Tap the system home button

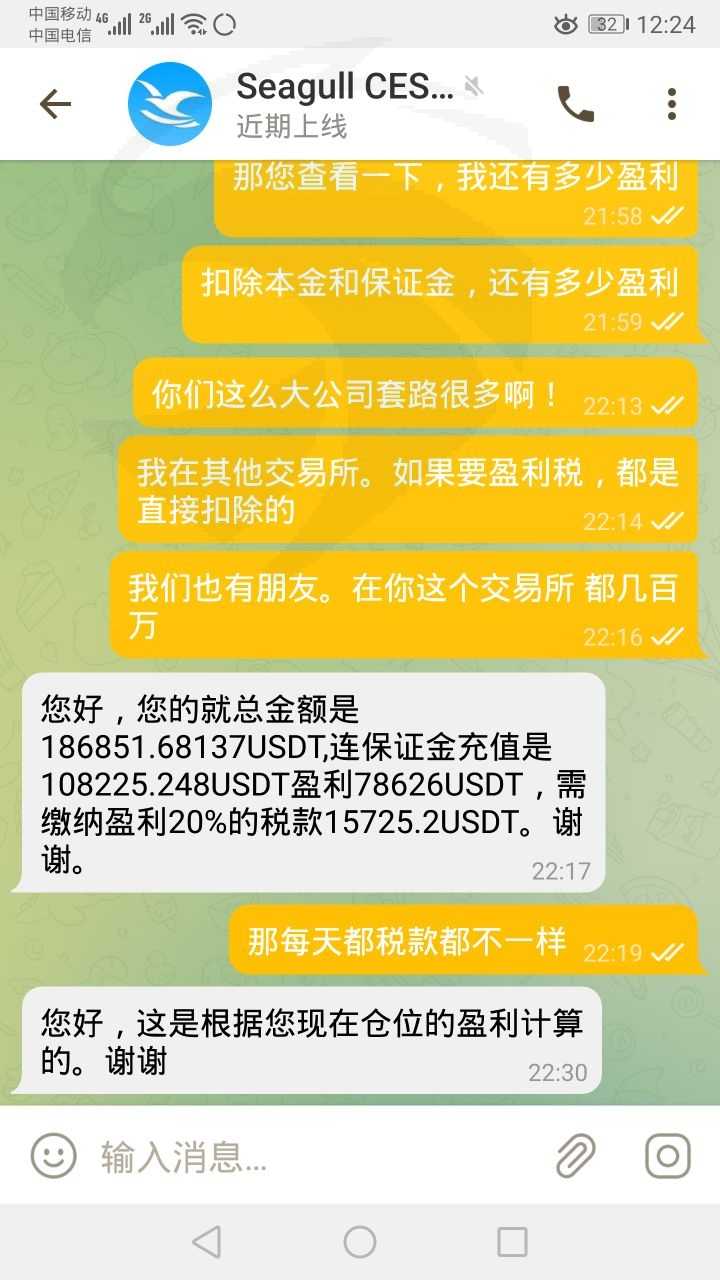(360, 1242)
